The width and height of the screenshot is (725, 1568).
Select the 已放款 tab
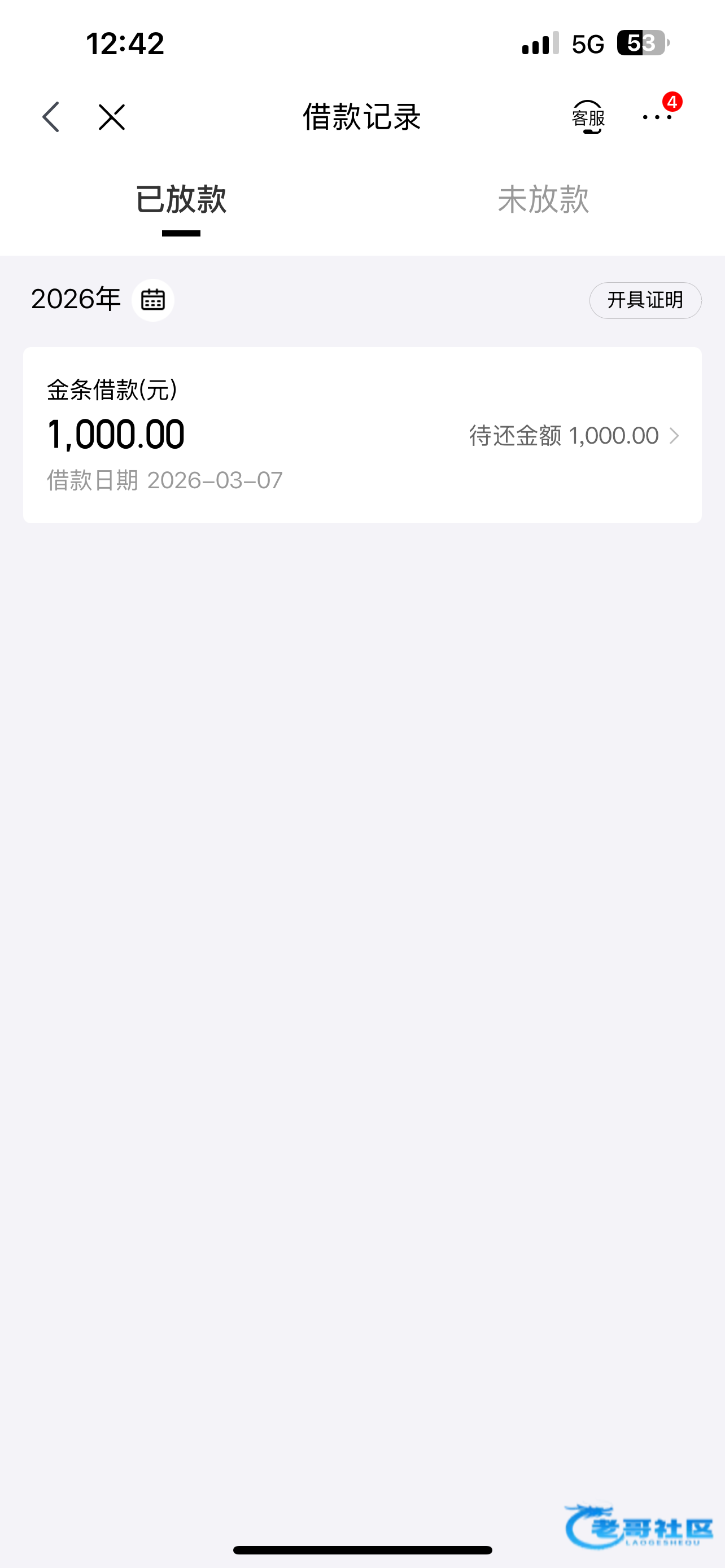(181, 200)
